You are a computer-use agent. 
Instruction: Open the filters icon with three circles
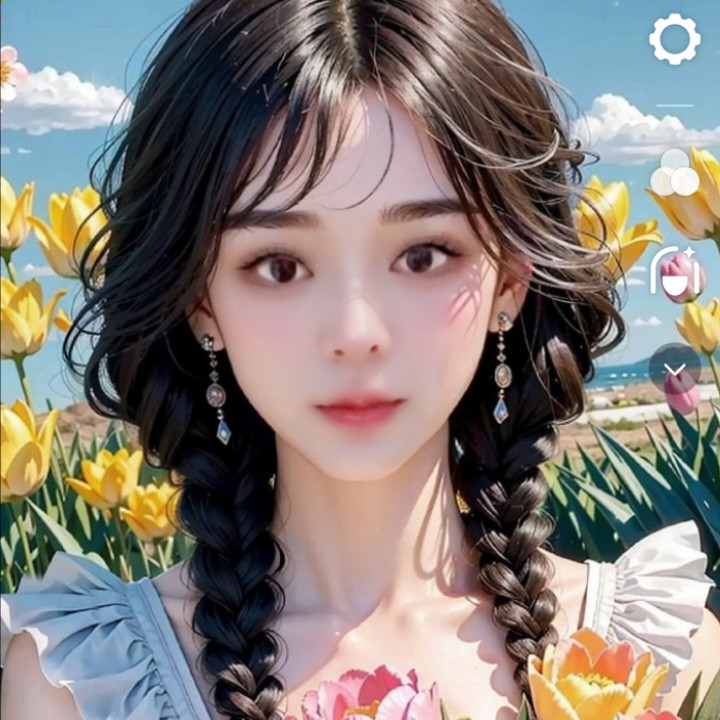pyautogui.click(x=675, y=174)
